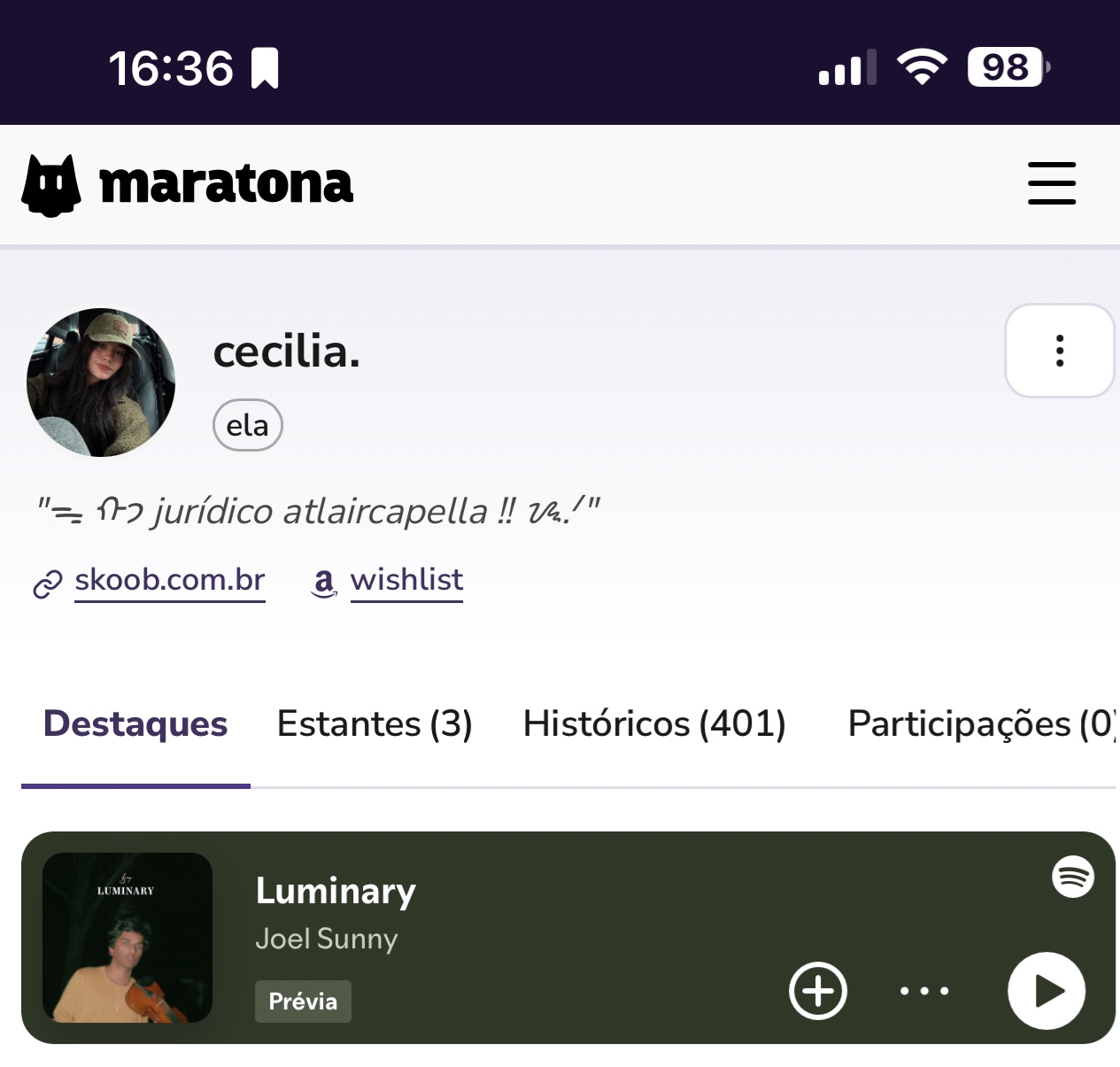Play the Luminary preview
The image size is (1120, 1067).
(x=1047, y=991)
